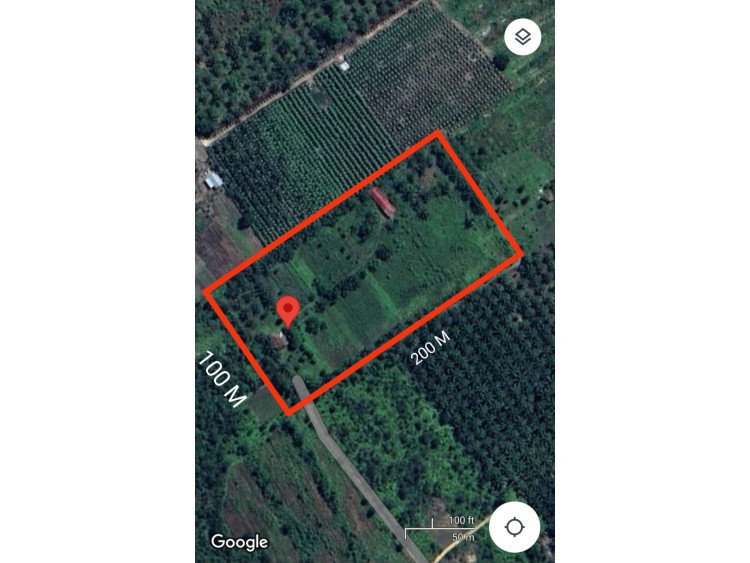
Task: Select the red dropped pin marker
Action: 289,311
